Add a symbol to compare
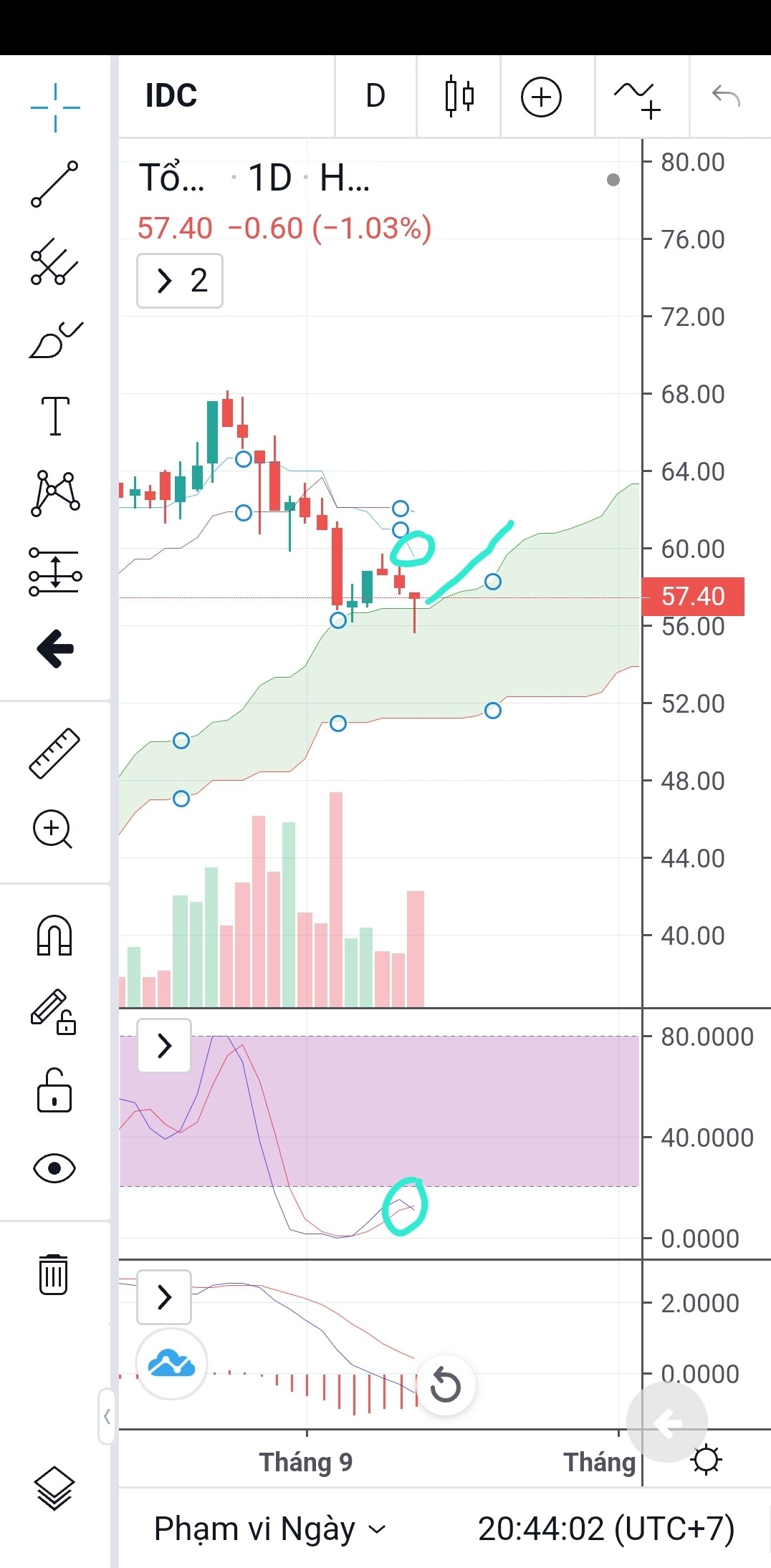The width and height of the screenshot is (771, 1568). [x=541, y=97]
